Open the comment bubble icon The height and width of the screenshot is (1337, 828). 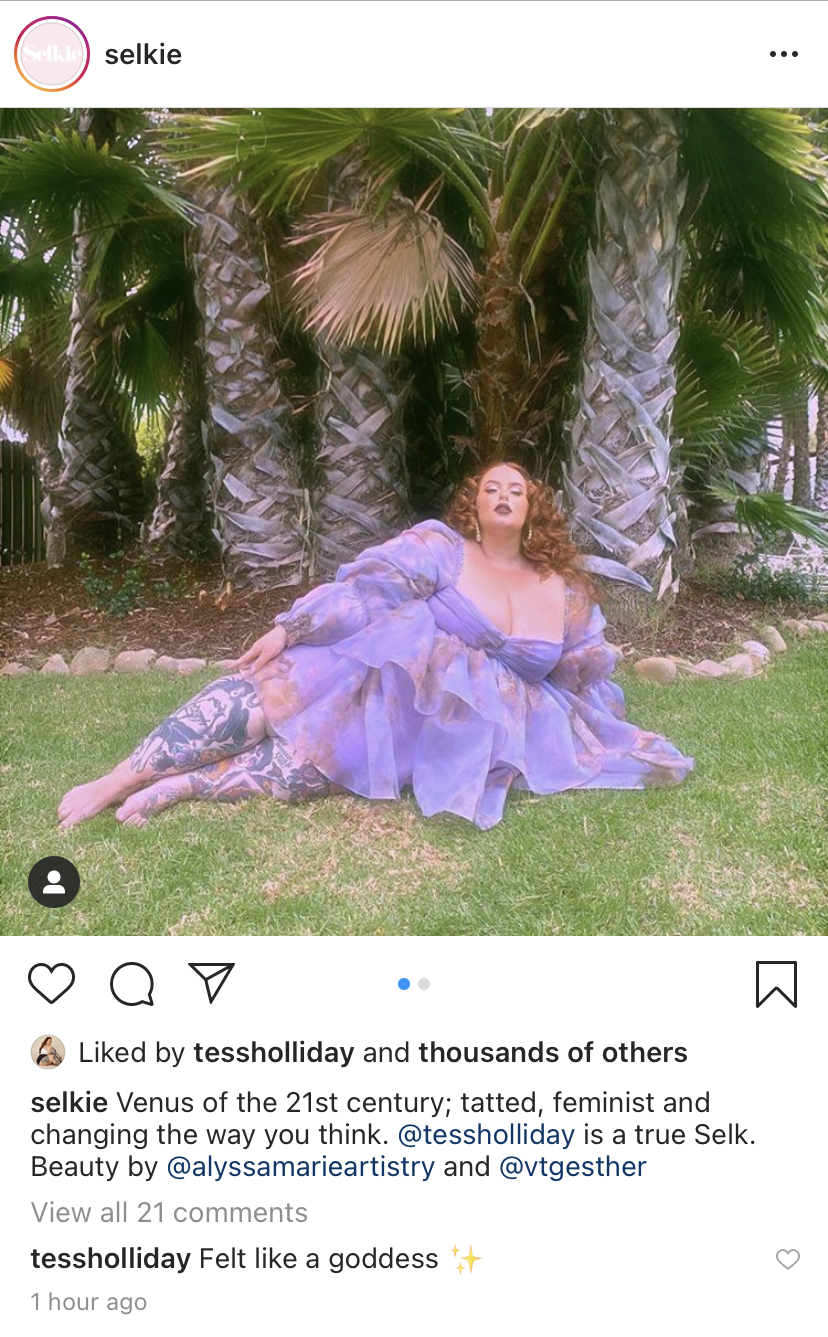point(132,984)
